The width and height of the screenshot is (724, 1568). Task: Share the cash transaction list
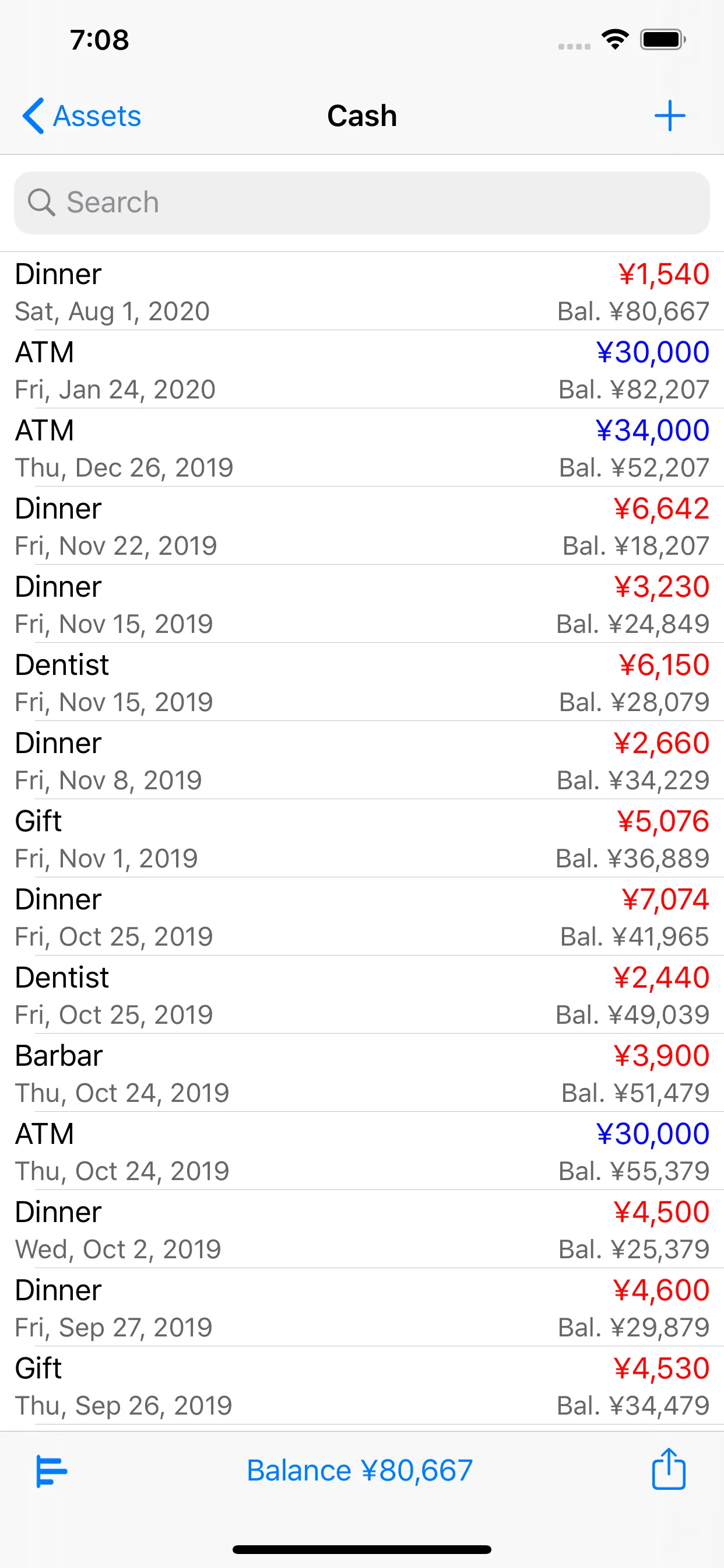coord(669,1469)
